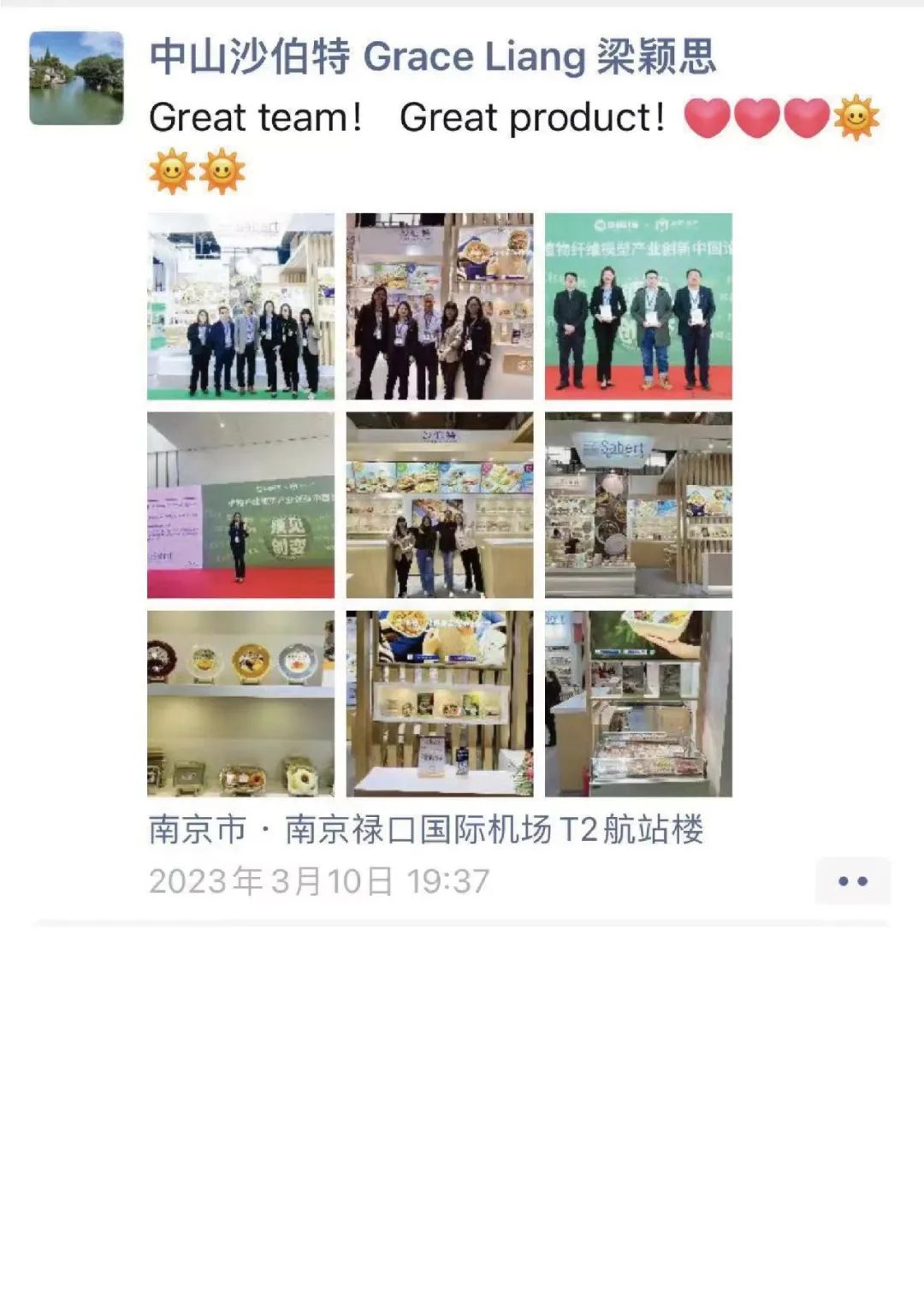Open photo of speaker at green backdrop

pos(240,505)
